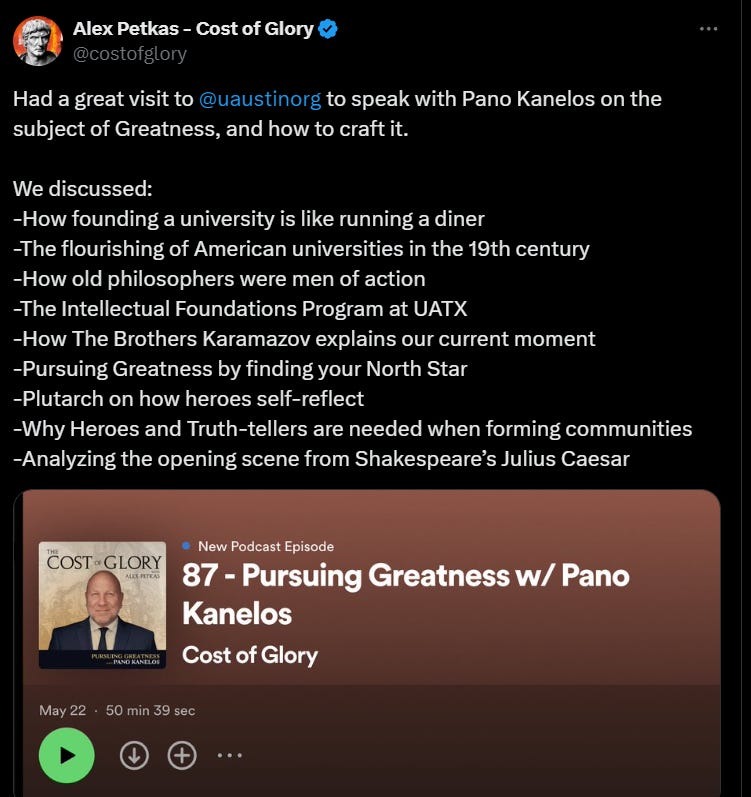Open the tweet's overflow menu

tap(709, 29)
